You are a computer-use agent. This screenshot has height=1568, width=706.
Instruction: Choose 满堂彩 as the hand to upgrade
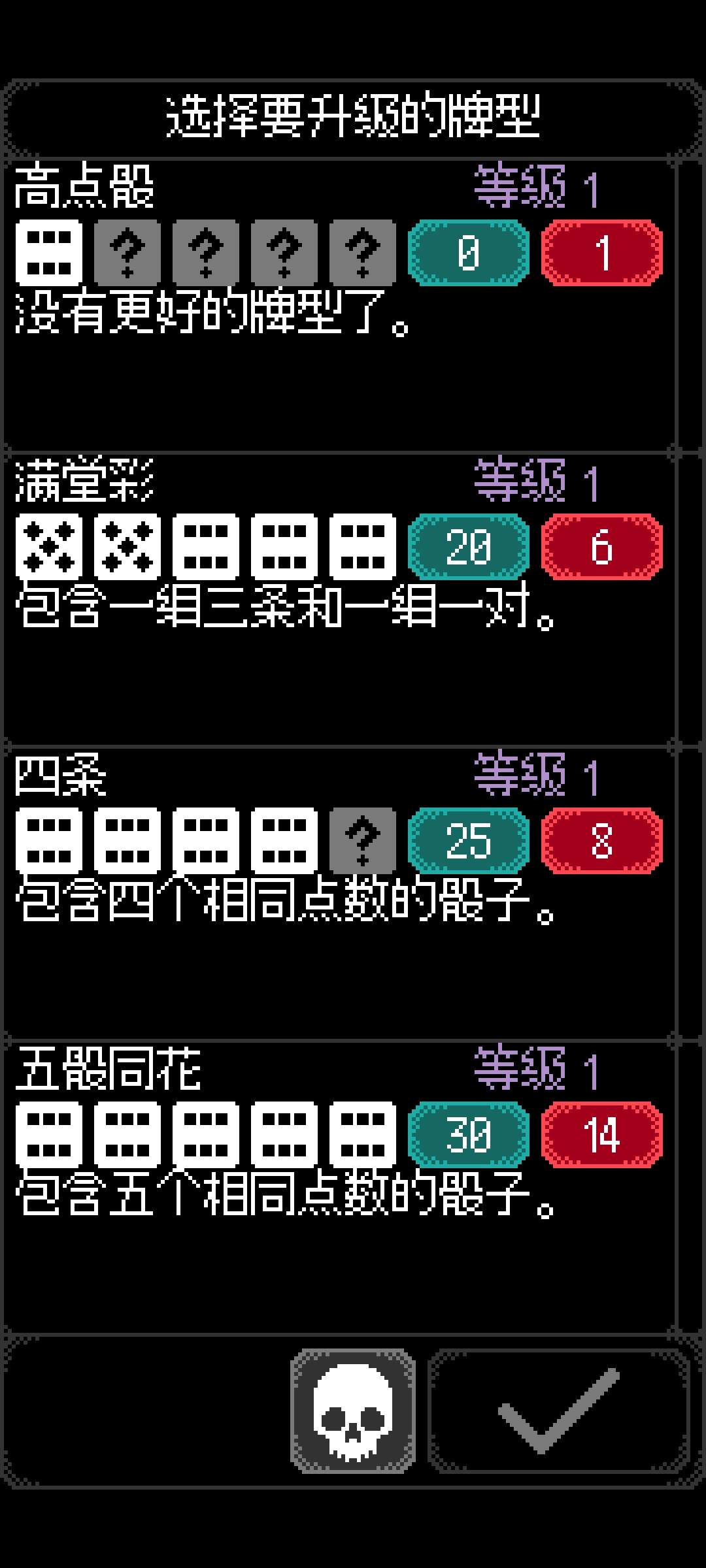click(340, 598)
